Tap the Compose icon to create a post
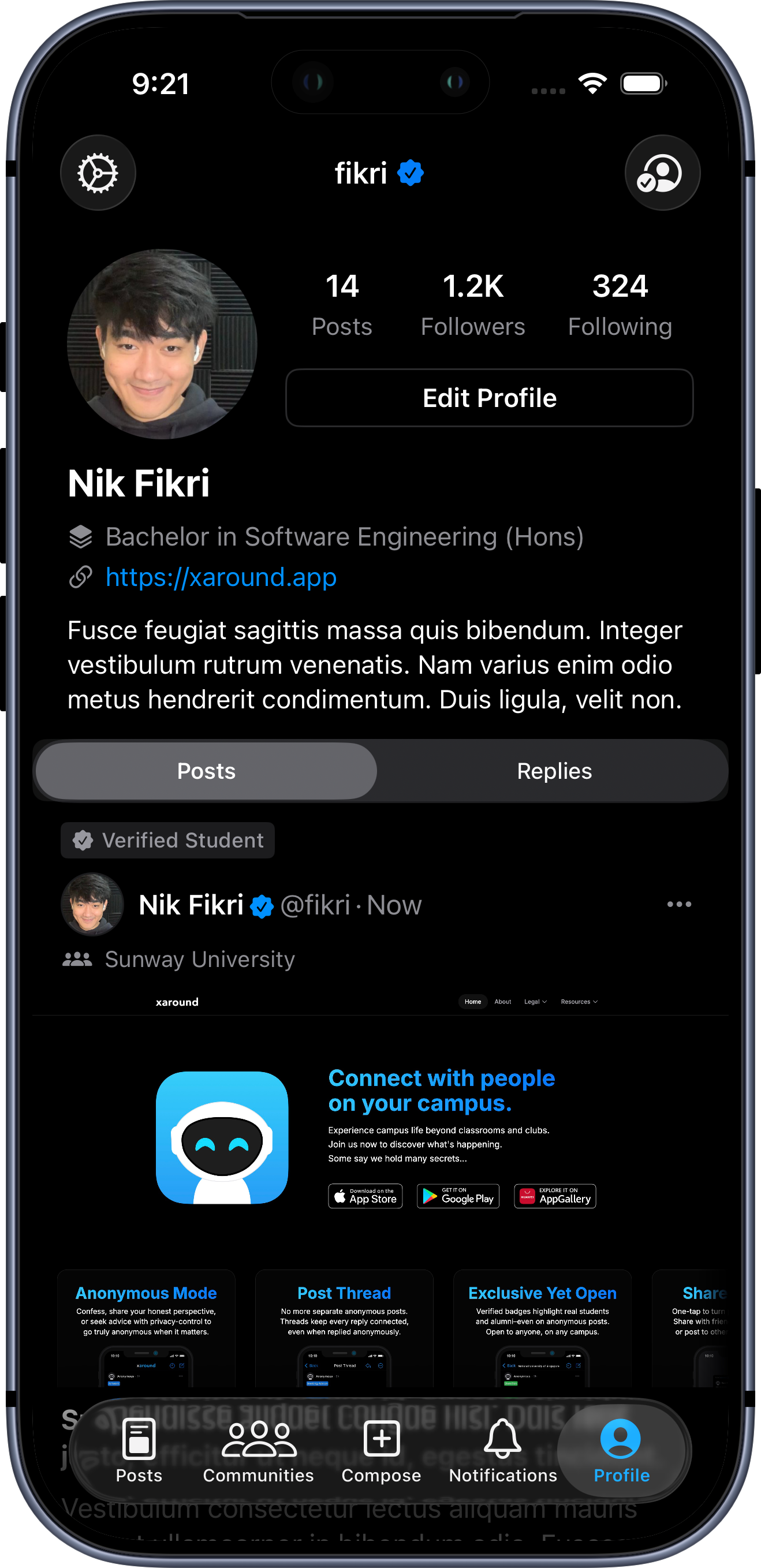Image resolution: width=761 pixels, height=1568 pixels. tap(381, 1440)
